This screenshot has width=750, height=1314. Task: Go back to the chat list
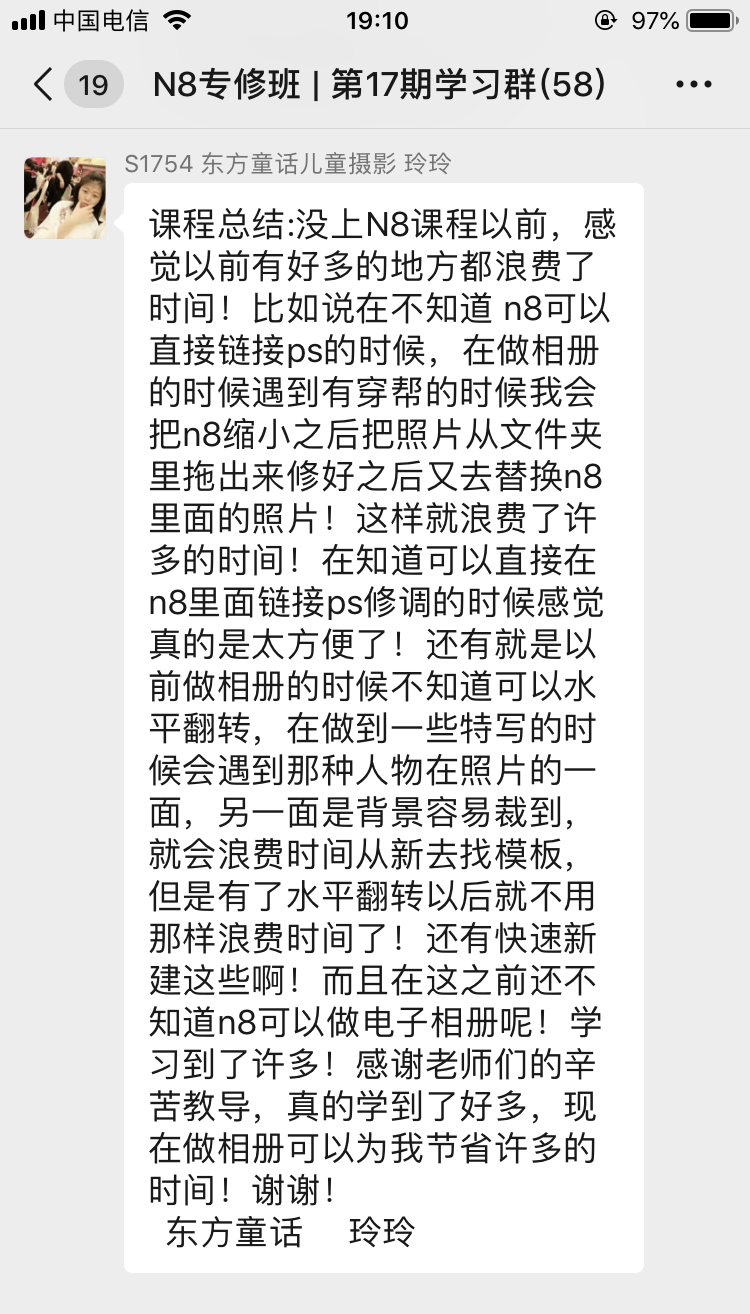point(44,85)
